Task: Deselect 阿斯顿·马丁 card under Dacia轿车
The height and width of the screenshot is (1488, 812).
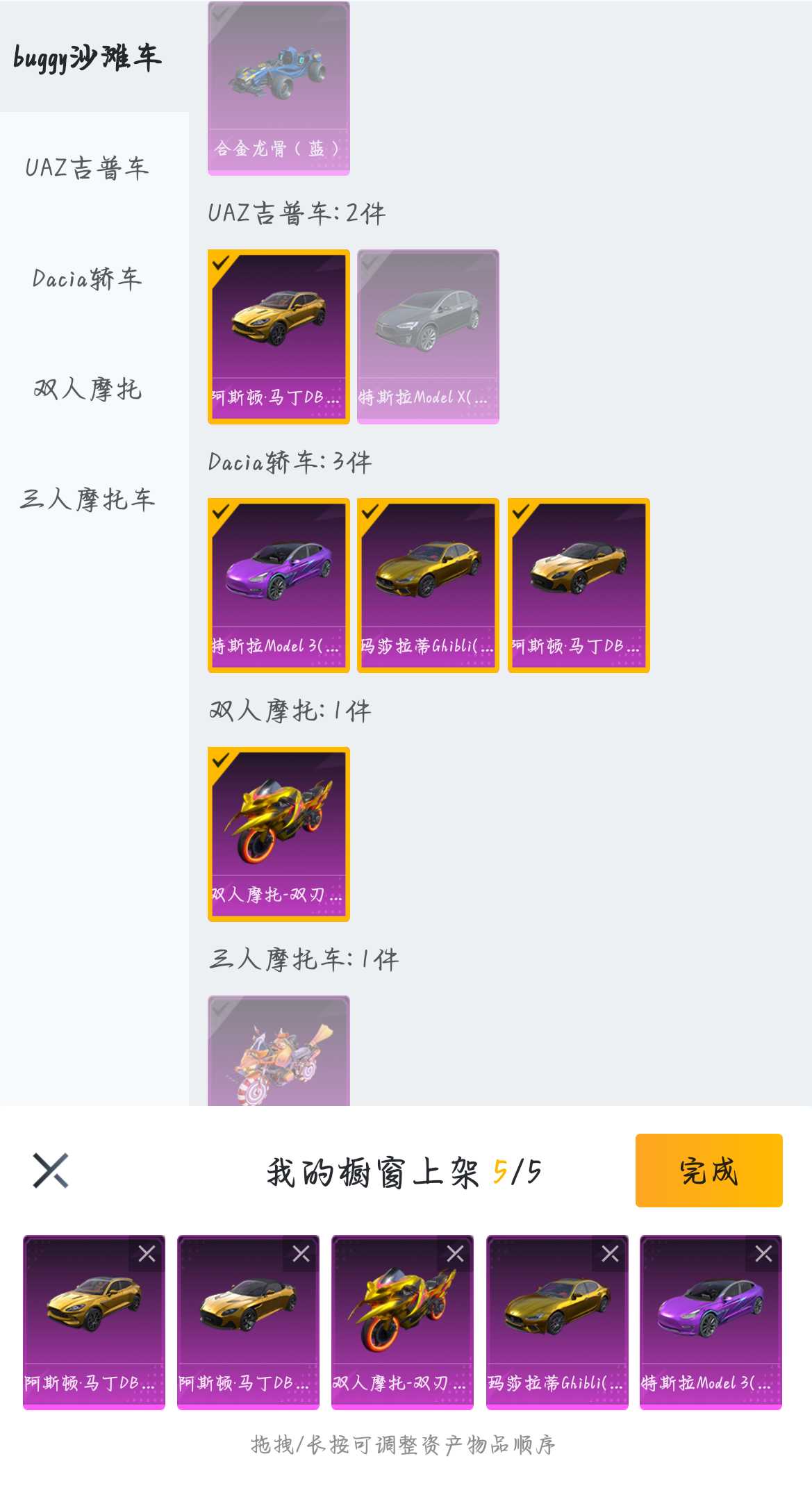Action: 579,586
